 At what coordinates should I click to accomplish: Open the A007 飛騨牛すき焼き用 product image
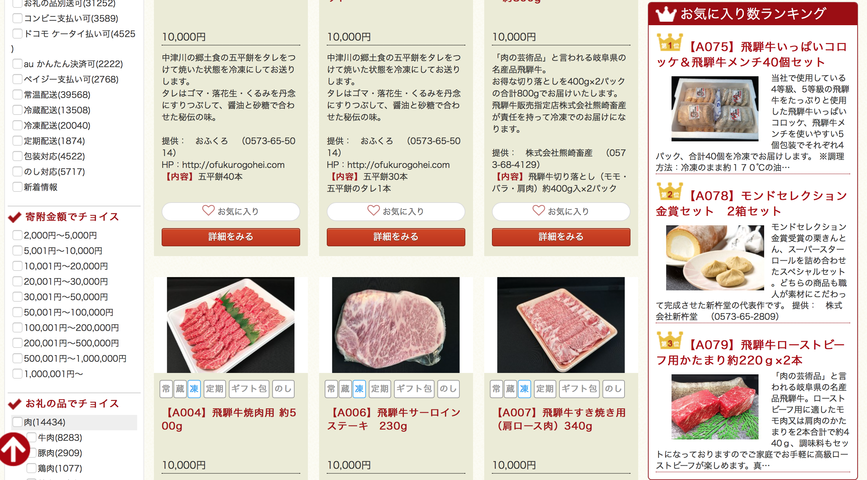pos(561,325)
